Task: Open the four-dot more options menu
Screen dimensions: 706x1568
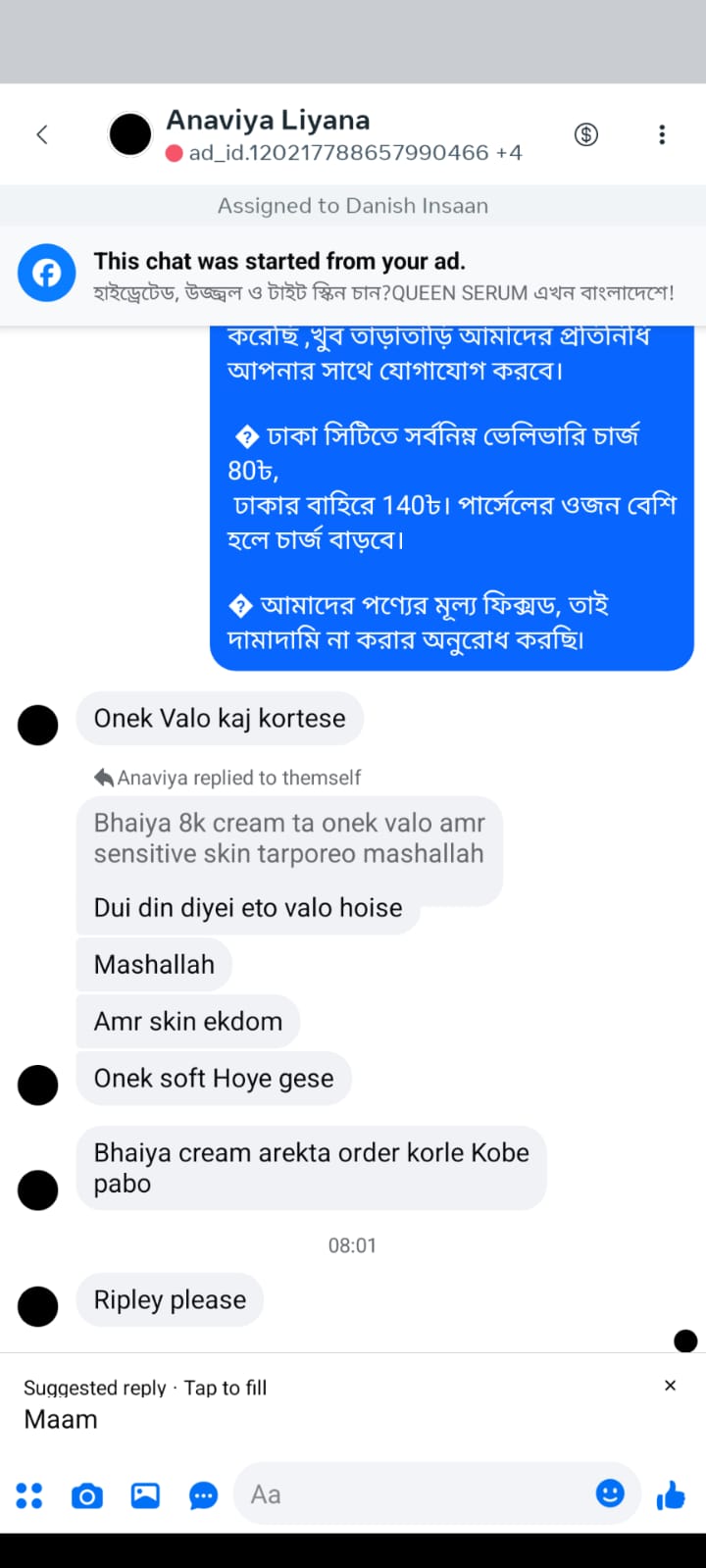Action: (x=29, y=1495)
